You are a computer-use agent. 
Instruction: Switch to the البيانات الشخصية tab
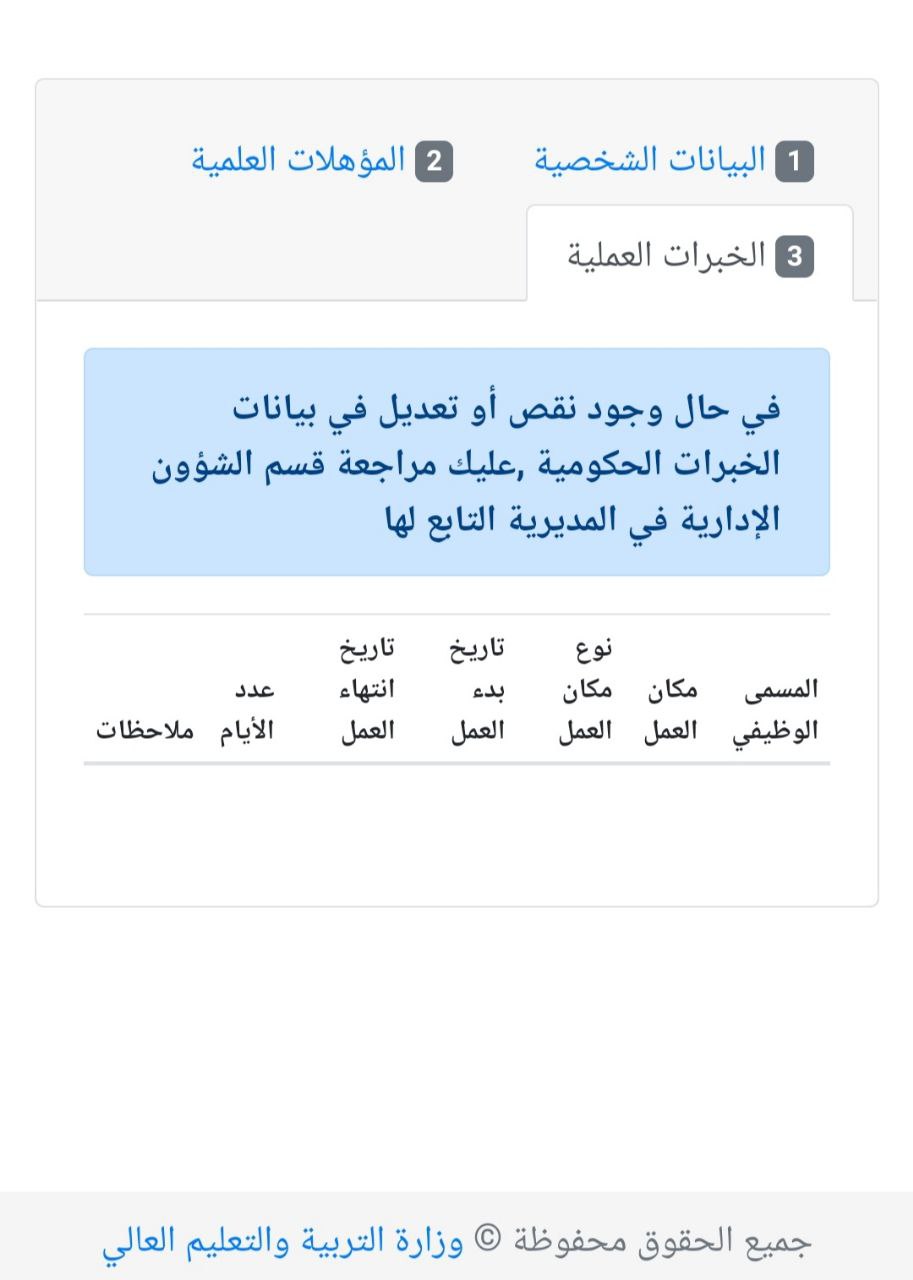click(x=673, y=160)
